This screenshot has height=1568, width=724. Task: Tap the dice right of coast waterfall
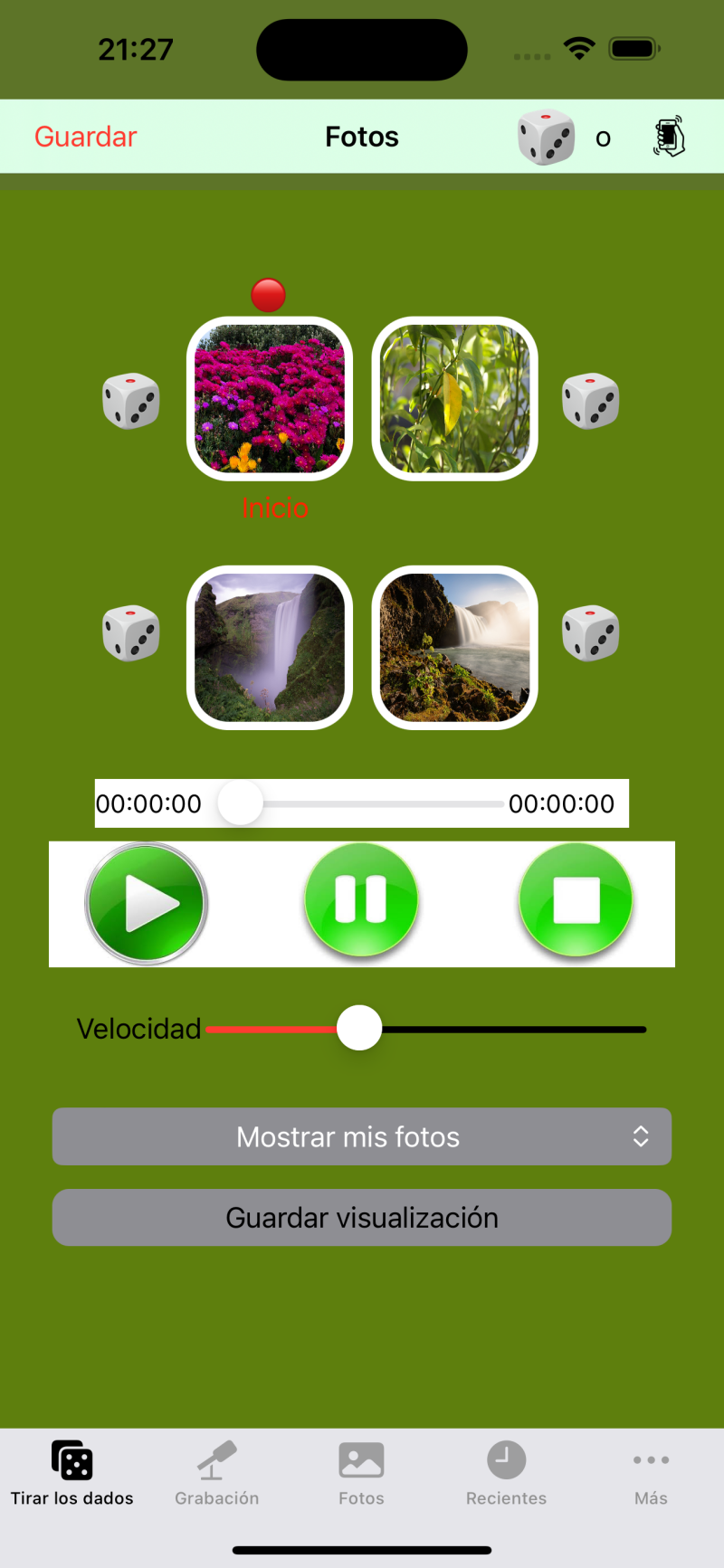pyautogui.click(x=590, y=632)
